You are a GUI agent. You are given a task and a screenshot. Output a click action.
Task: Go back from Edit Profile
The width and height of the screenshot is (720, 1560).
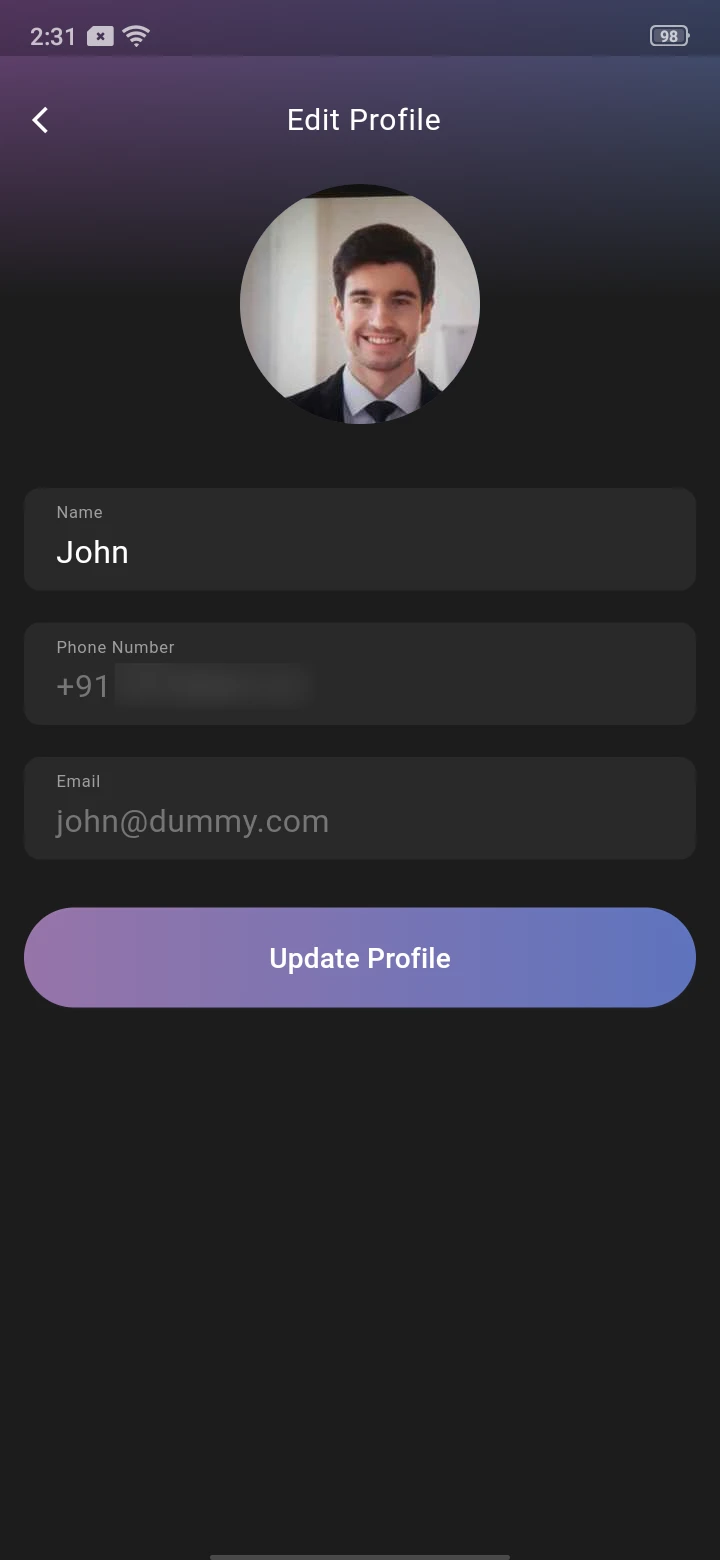click(x=40, y=120)
